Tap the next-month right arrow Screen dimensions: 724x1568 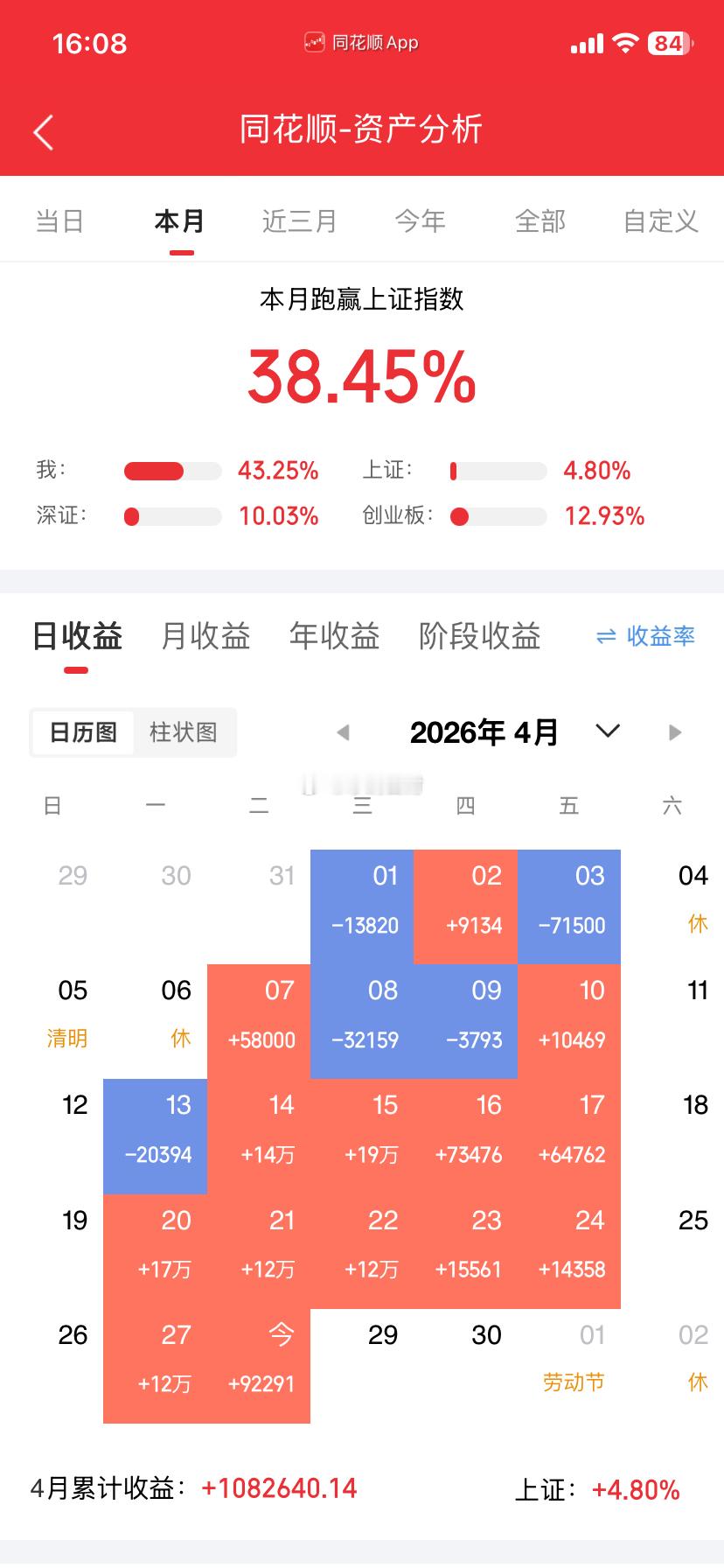(674, 732)
